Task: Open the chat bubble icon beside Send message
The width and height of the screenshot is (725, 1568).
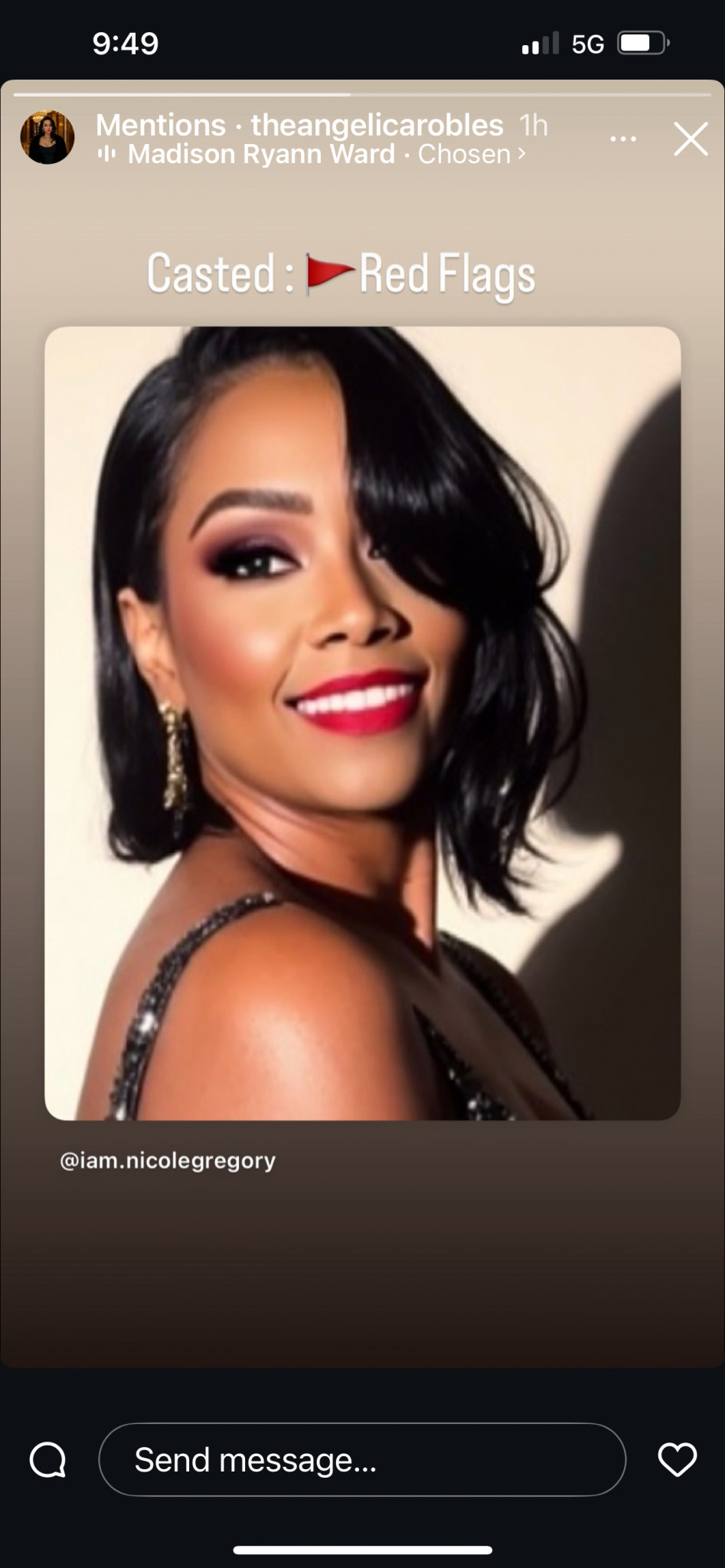Action: (48, 1459)
